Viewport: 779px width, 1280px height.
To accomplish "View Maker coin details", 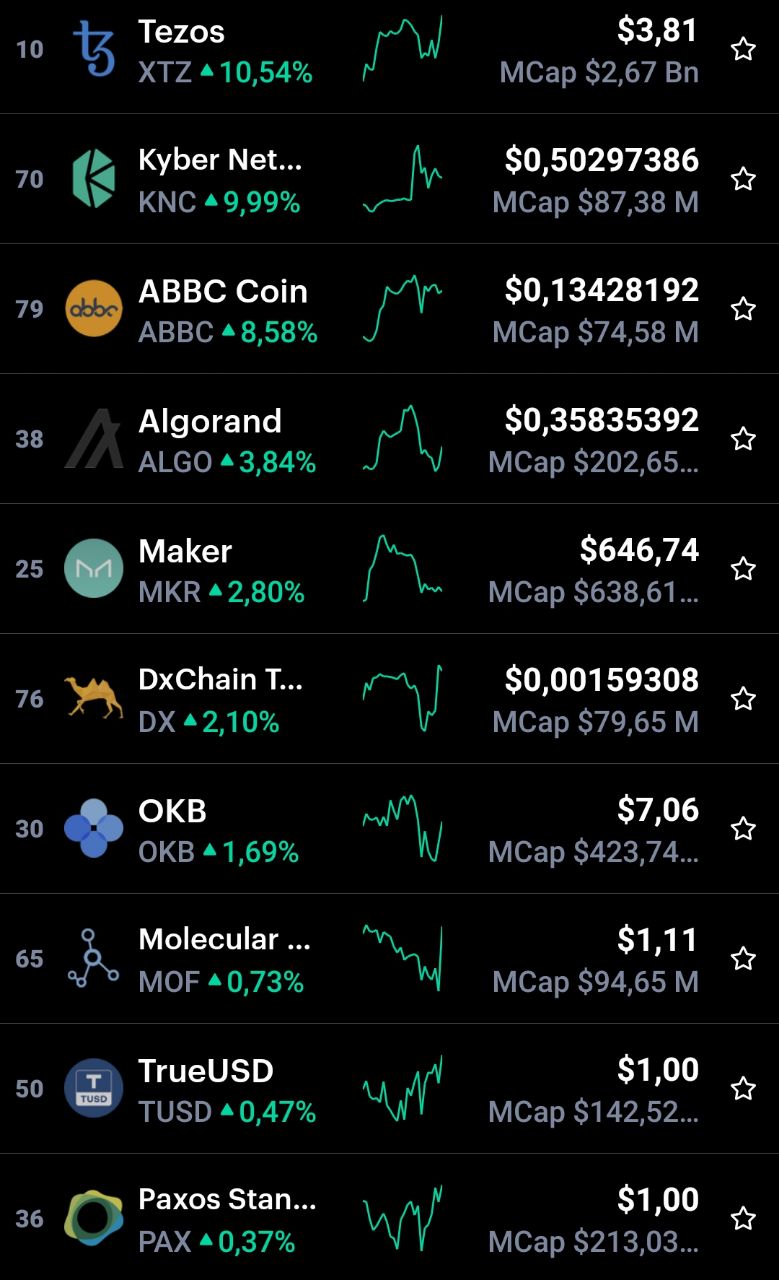I will (x=389, y=569).
